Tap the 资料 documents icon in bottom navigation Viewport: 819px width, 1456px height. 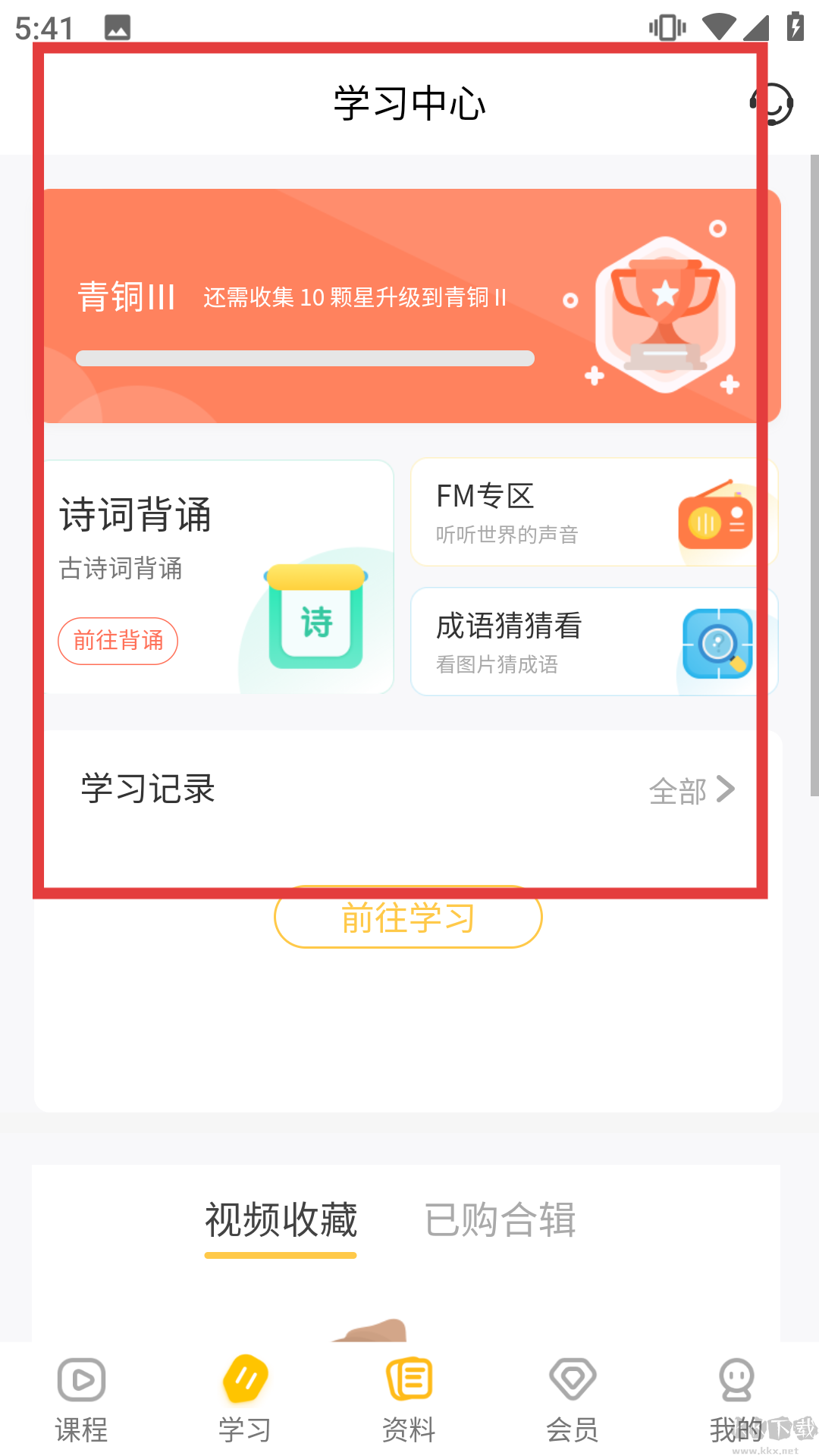(409, 1379)
